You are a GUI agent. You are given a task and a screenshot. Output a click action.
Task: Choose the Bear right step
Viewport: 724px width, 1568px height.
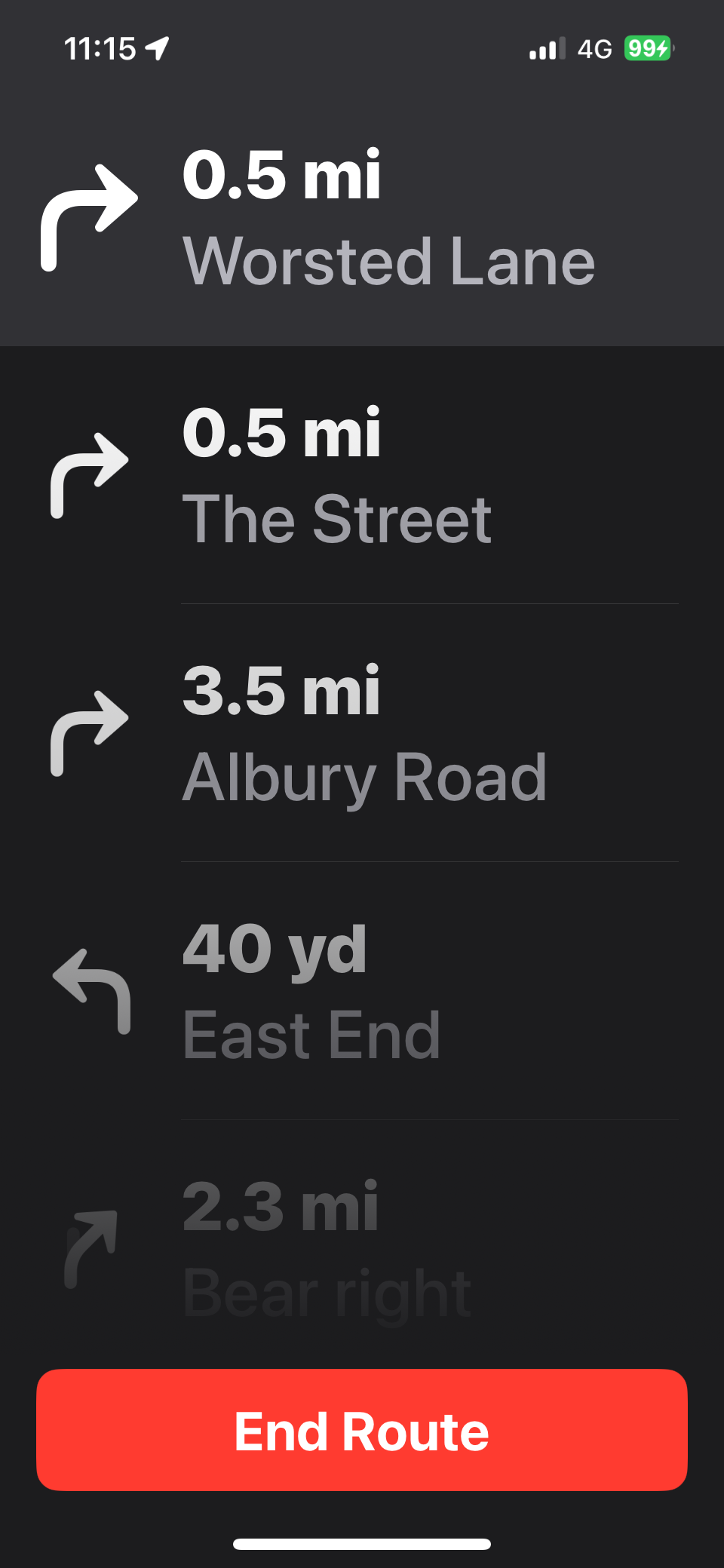pos(362,1244)
